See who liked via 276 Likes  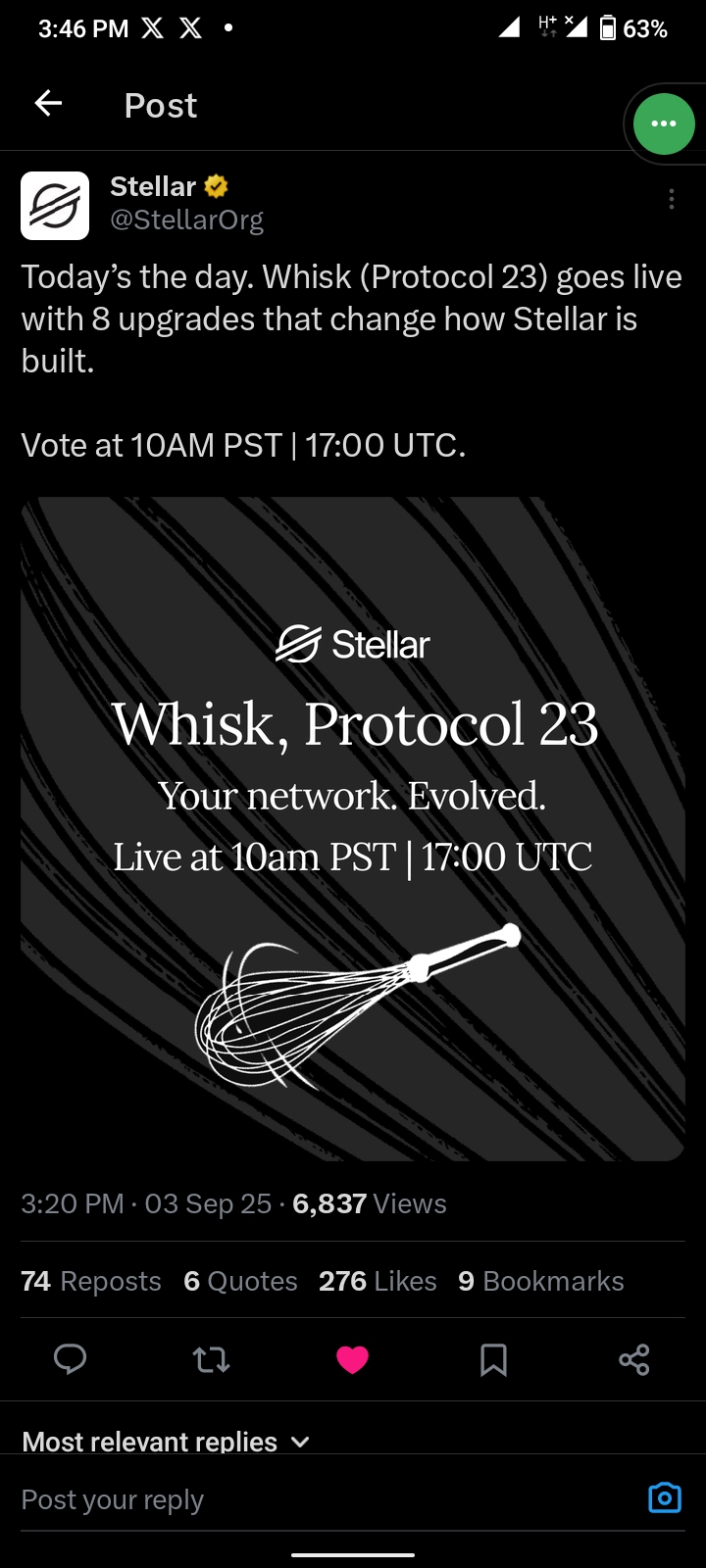coord(378,1281)
